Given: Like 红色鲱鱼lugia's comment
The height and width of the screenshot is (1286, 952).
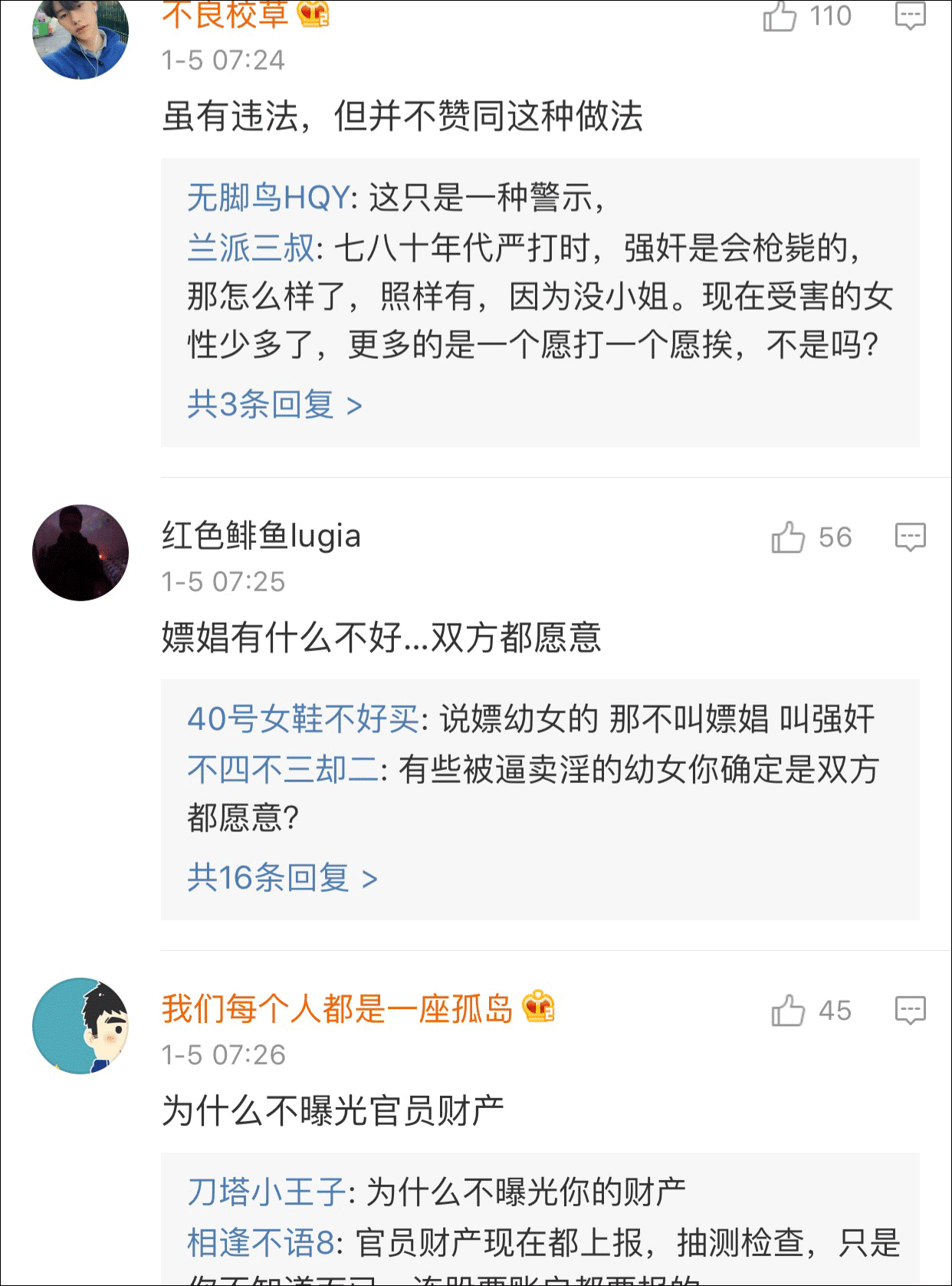Looking at the screenshot, I should [x=788, y=537].
